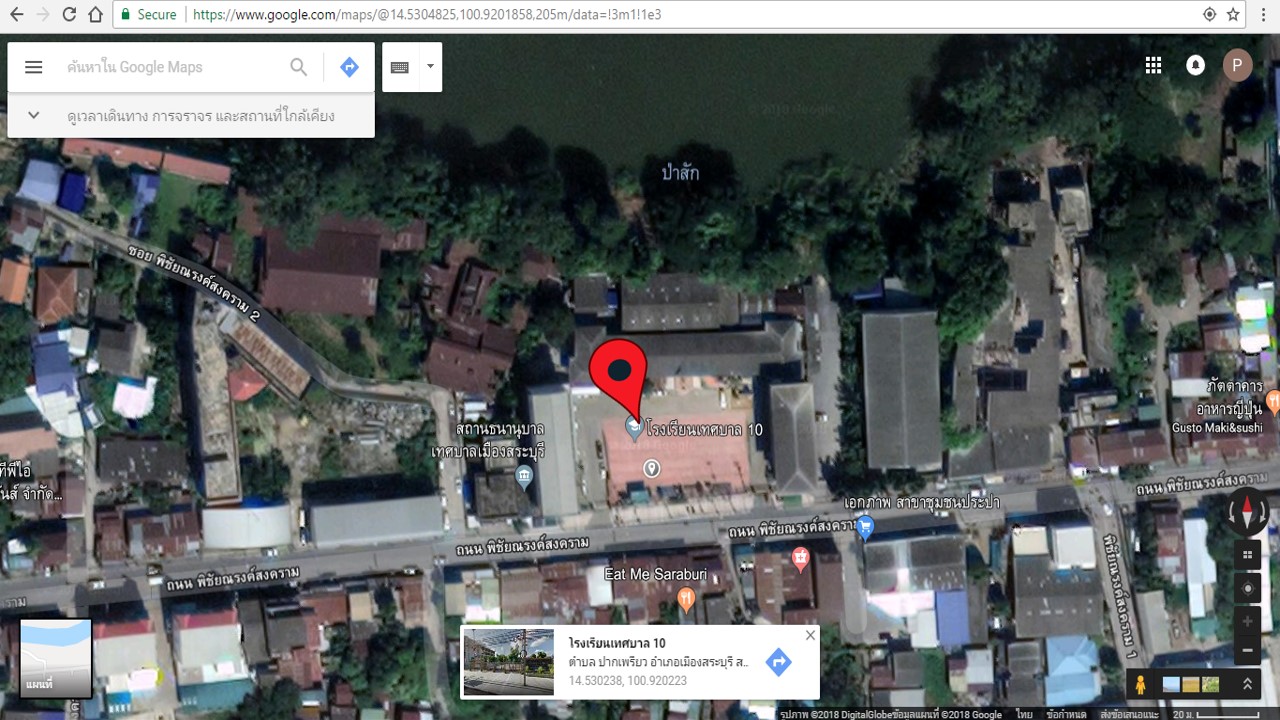This screenshot has height=720, width=1280.
Task: Open directions from the search bar
Action: [349, 67]
